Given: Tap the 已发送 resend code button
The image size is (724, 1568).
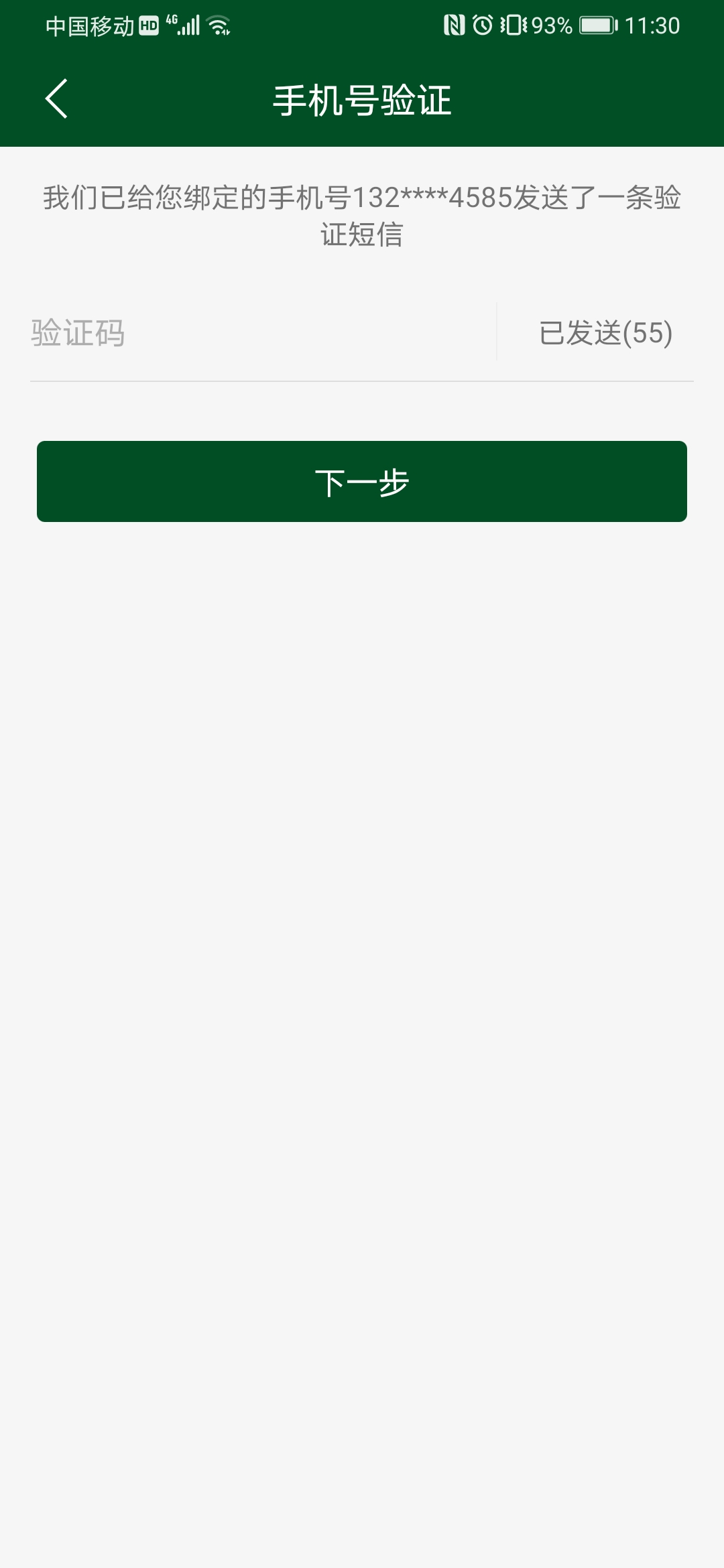Looking at the screenshot, I should click(x=605, y=333).
